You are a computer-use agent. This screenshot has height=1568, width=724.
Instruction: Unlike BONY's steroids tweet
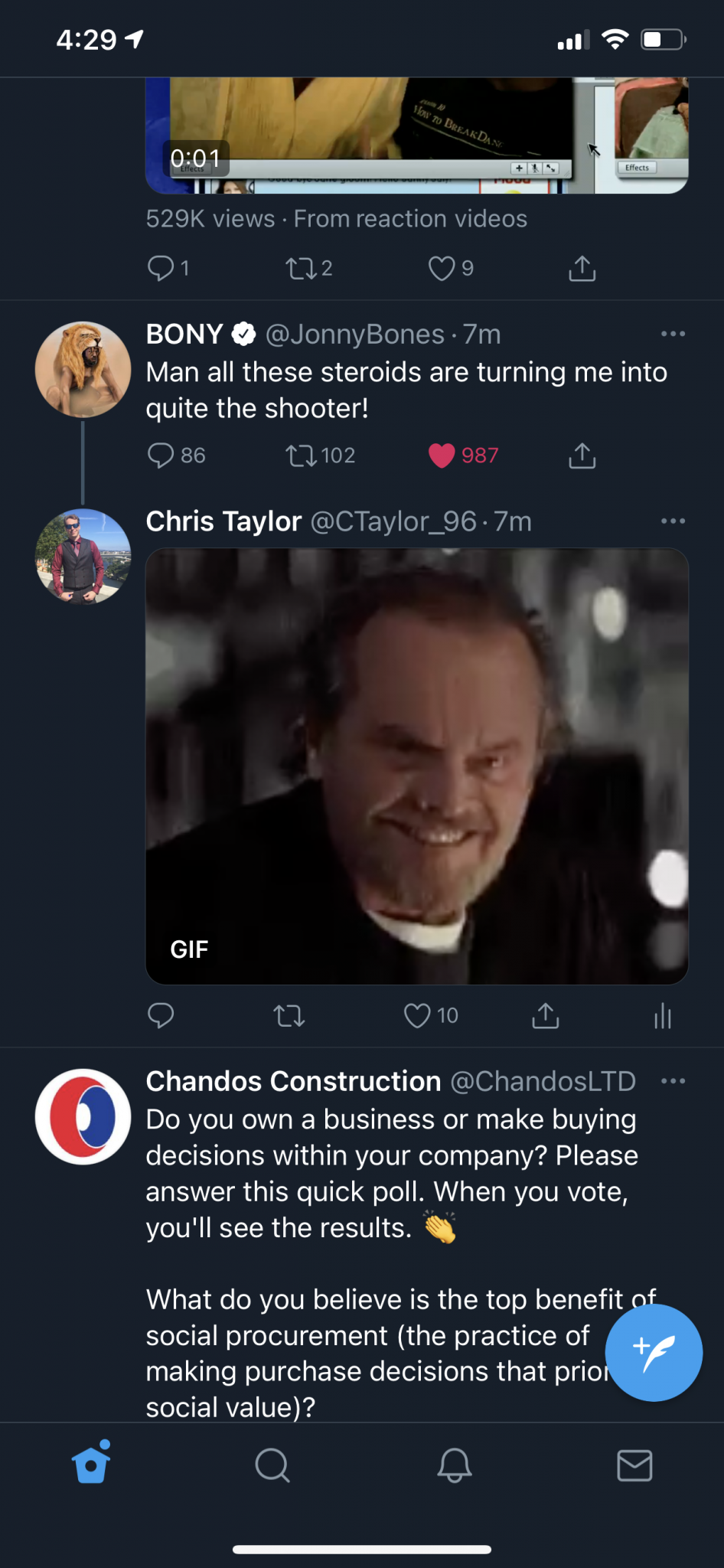pos(442,456)
